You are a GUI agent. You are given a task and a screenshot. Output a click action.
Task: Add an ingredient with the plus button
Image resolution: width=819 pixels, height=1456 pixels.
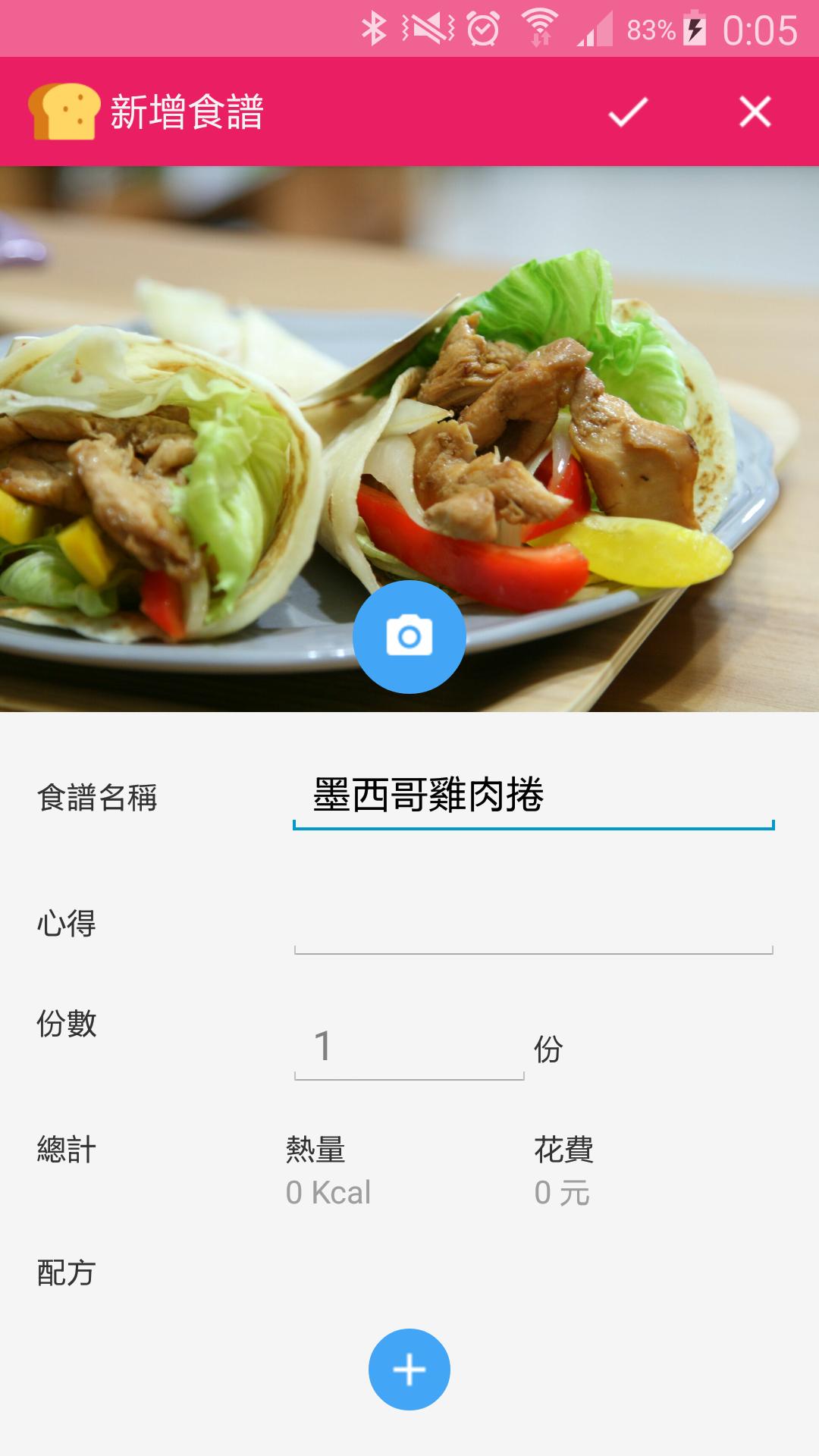(409, 1370)
